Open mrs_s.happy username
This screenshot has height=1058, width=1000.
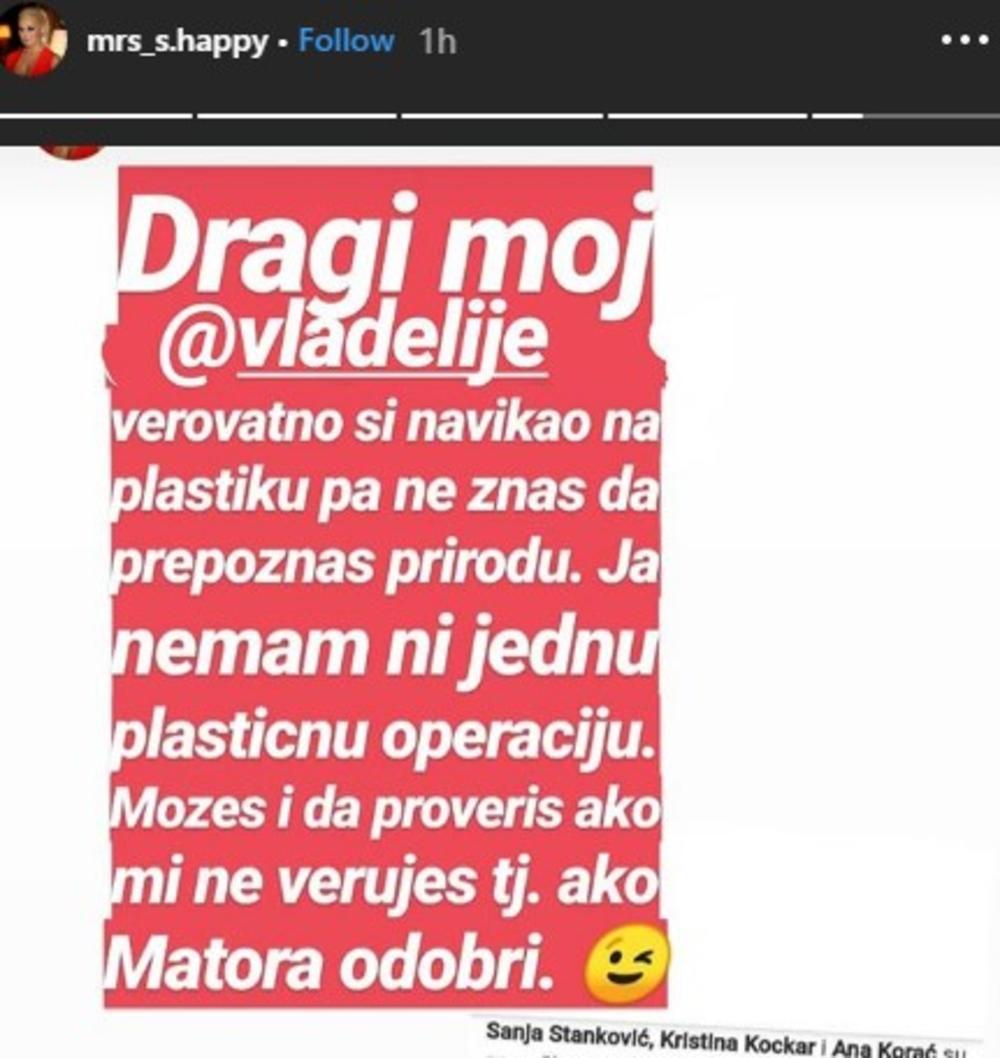pos(179,42)
